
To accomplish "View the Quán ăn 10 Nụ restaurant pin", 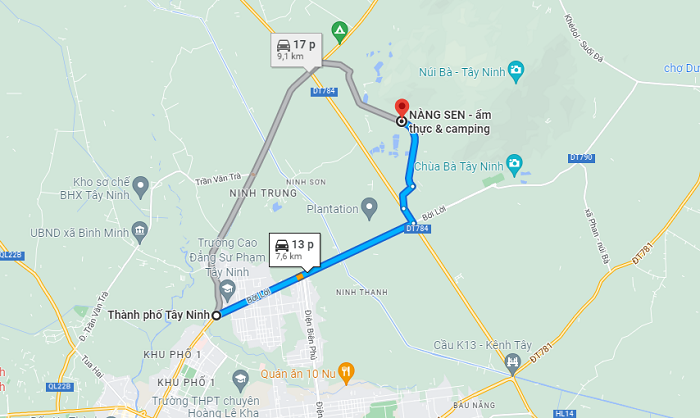I will click(346, 375).
